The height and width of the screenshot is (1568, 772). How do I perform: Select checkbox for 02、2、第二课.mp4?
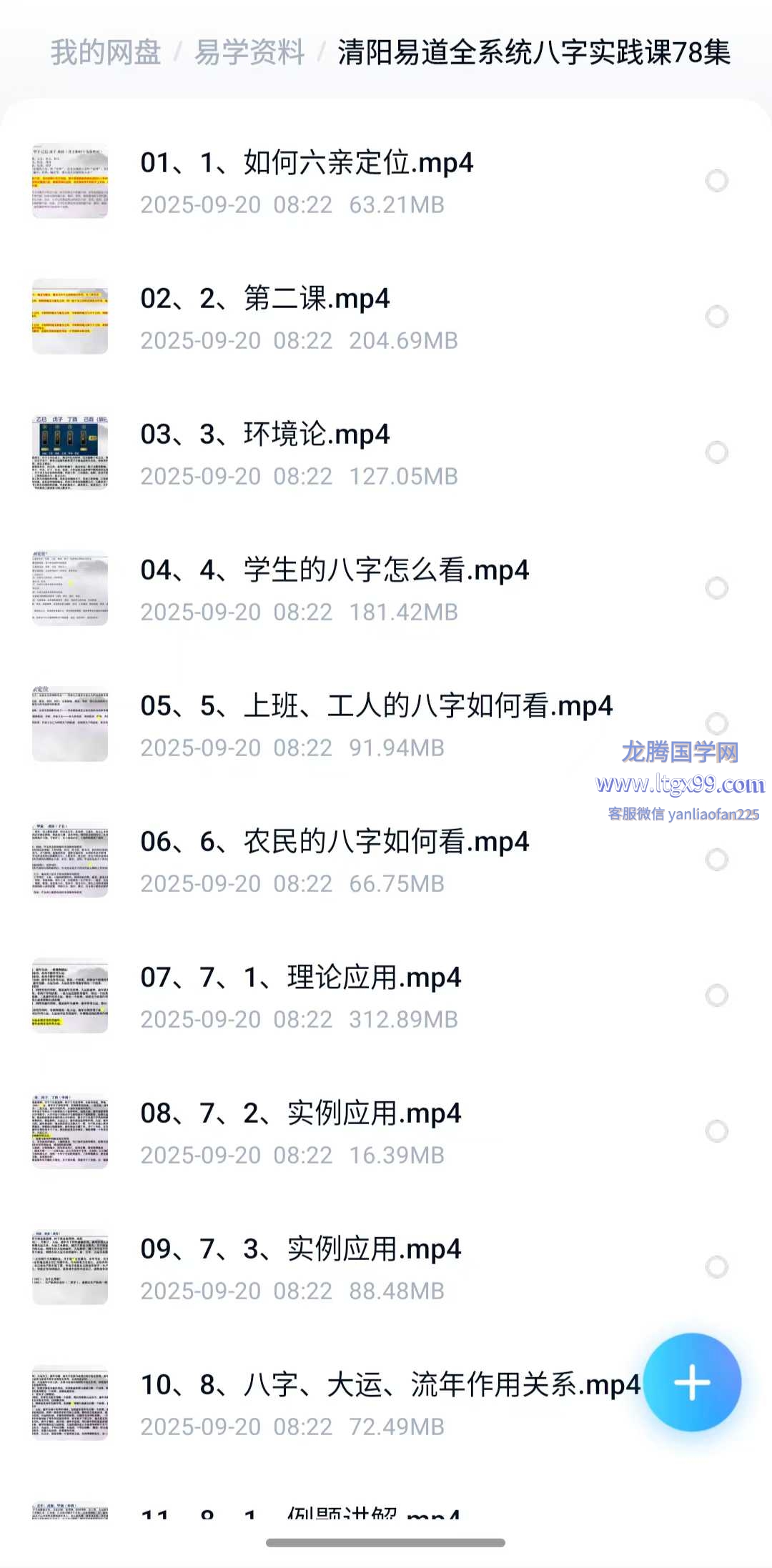click(716, 317)
